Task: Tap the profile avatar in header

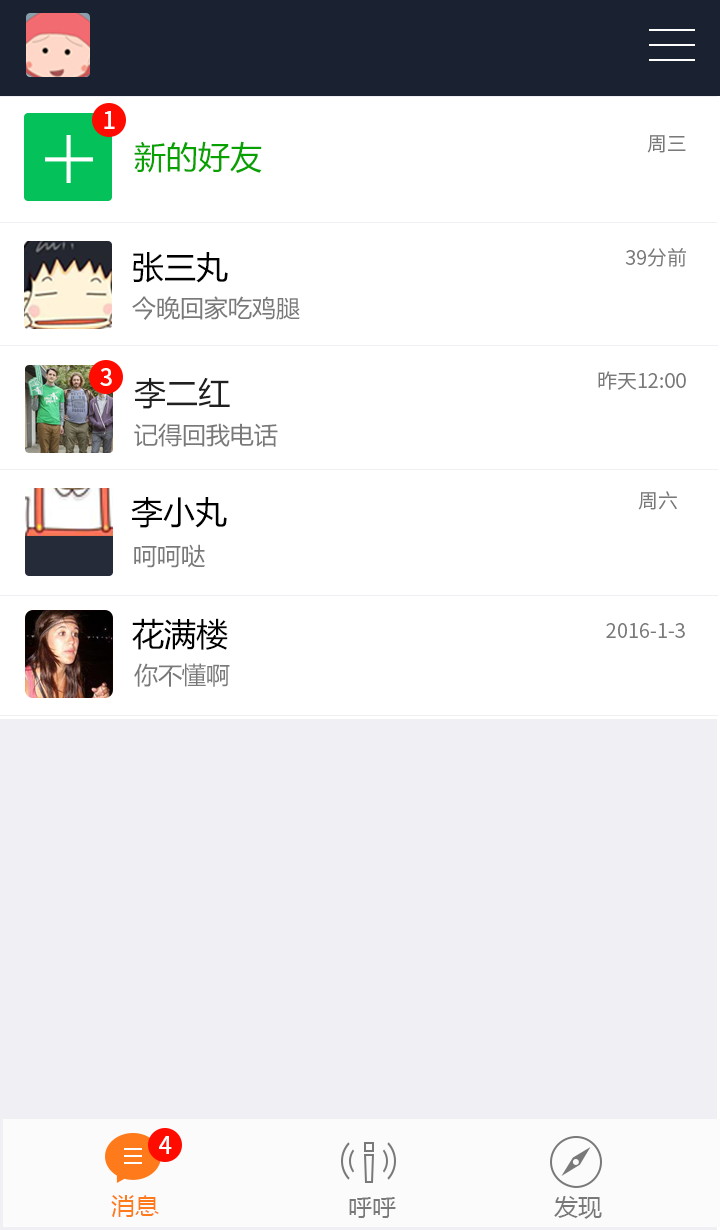Action: coord(58,45)
